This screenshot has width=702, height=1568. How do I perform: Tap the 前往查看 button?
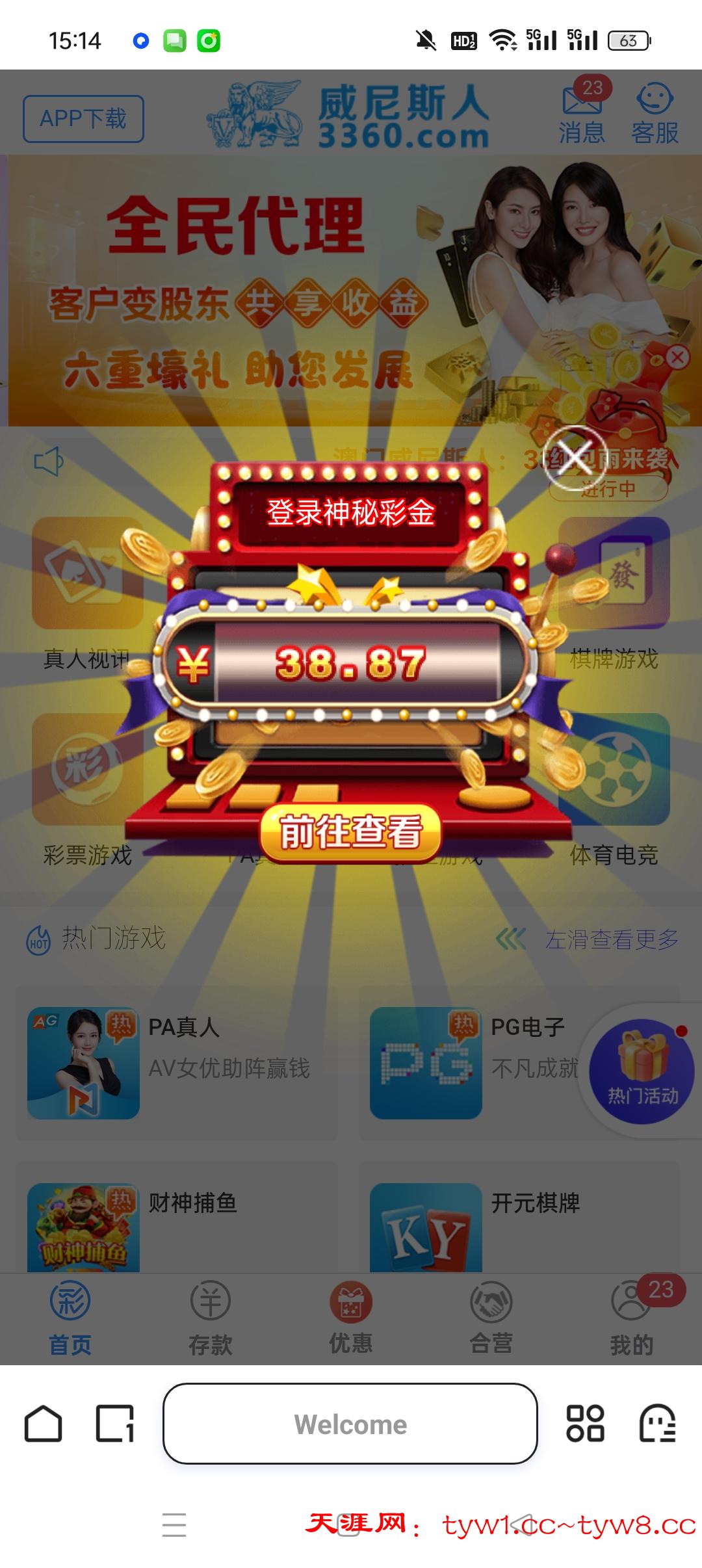[x=351, y=832]
